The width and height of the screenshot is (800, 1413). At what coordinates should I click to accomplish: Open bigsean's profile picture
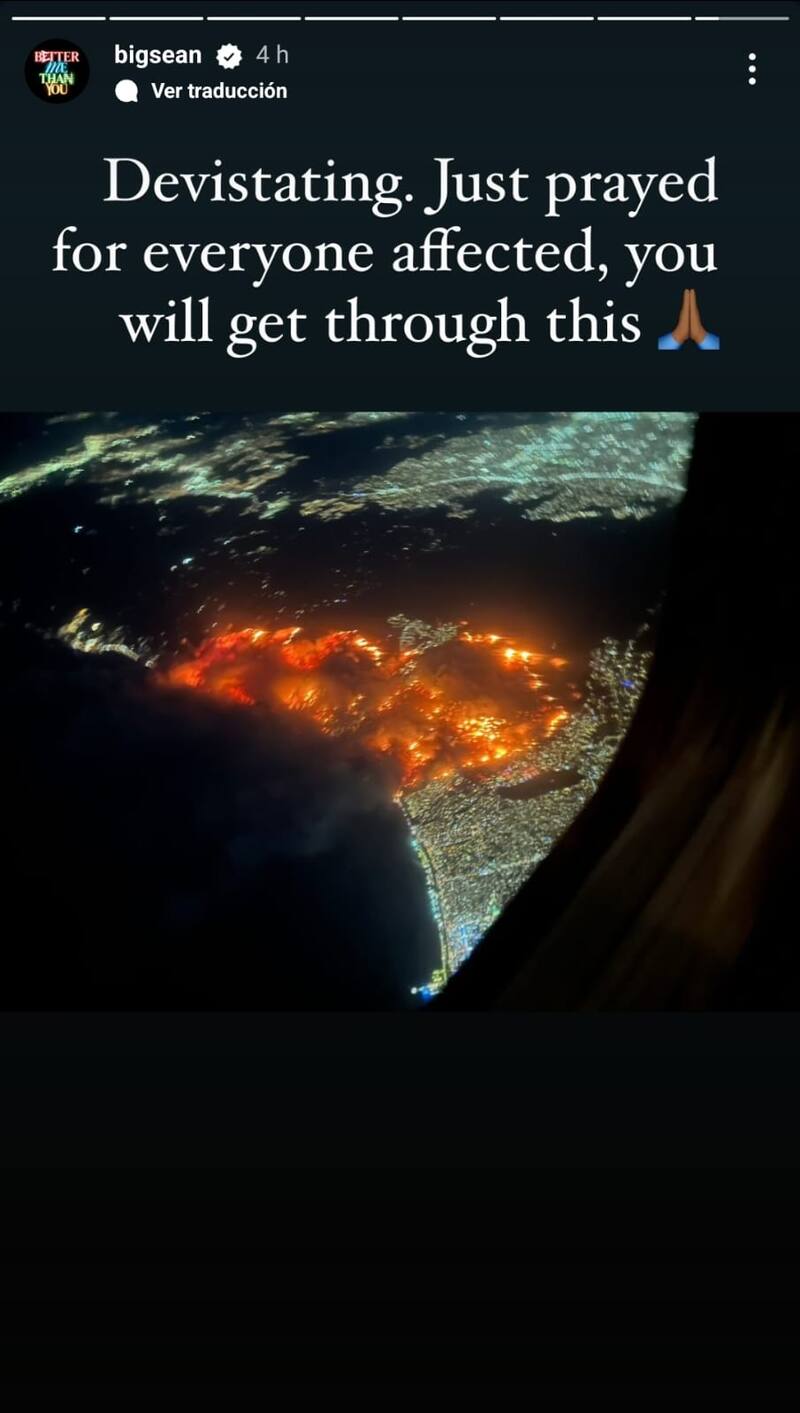[x=57, y=71]
